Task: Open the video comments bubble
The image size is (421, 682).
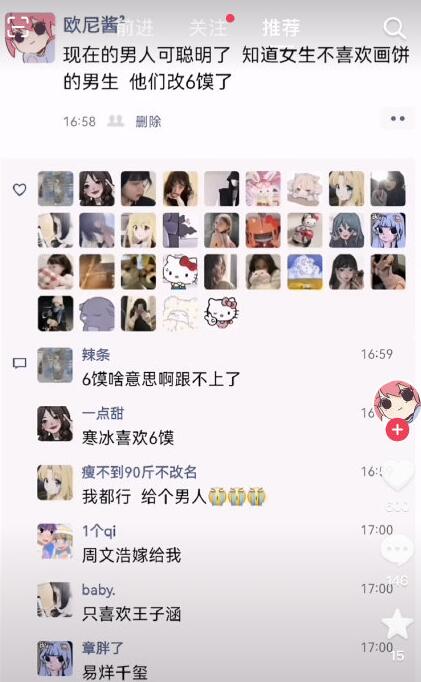Action: 397,550
